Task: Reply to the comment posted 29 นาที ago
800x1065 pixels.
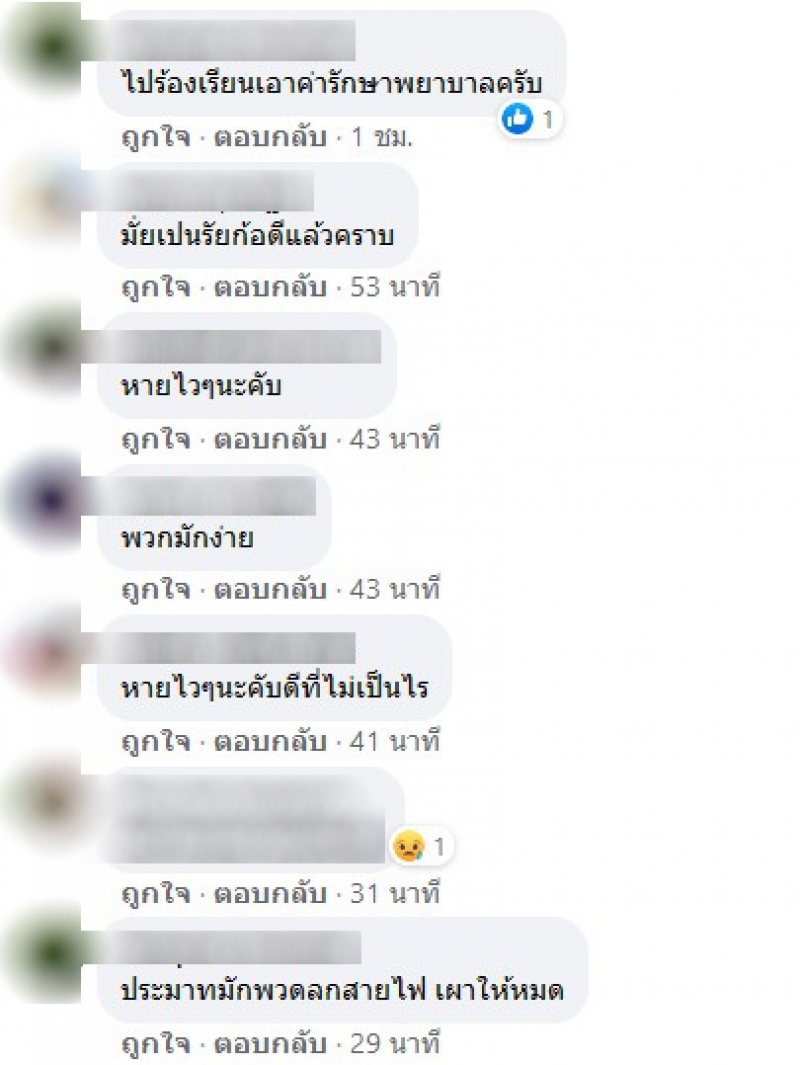Action: pyautogui.click(x=269, y=1046)
